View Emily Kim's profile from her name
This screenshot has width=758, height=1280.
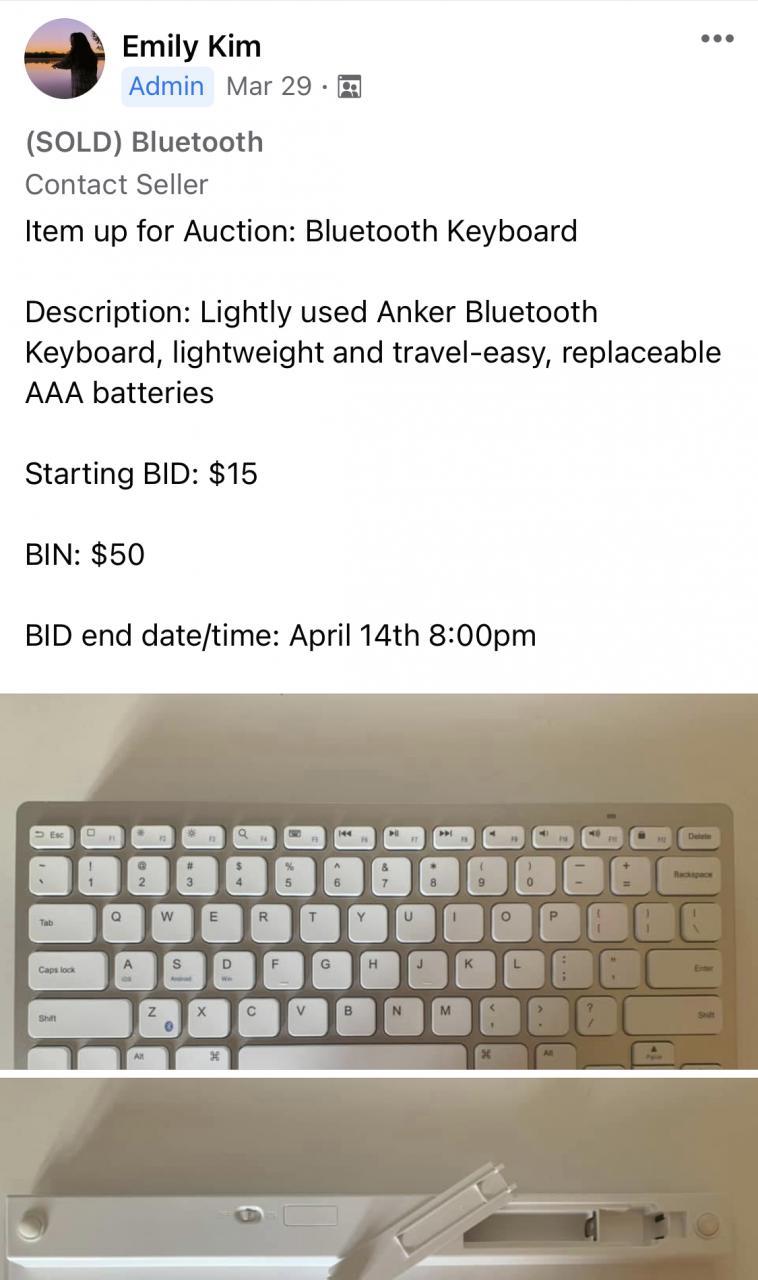[x=191, y=46]
